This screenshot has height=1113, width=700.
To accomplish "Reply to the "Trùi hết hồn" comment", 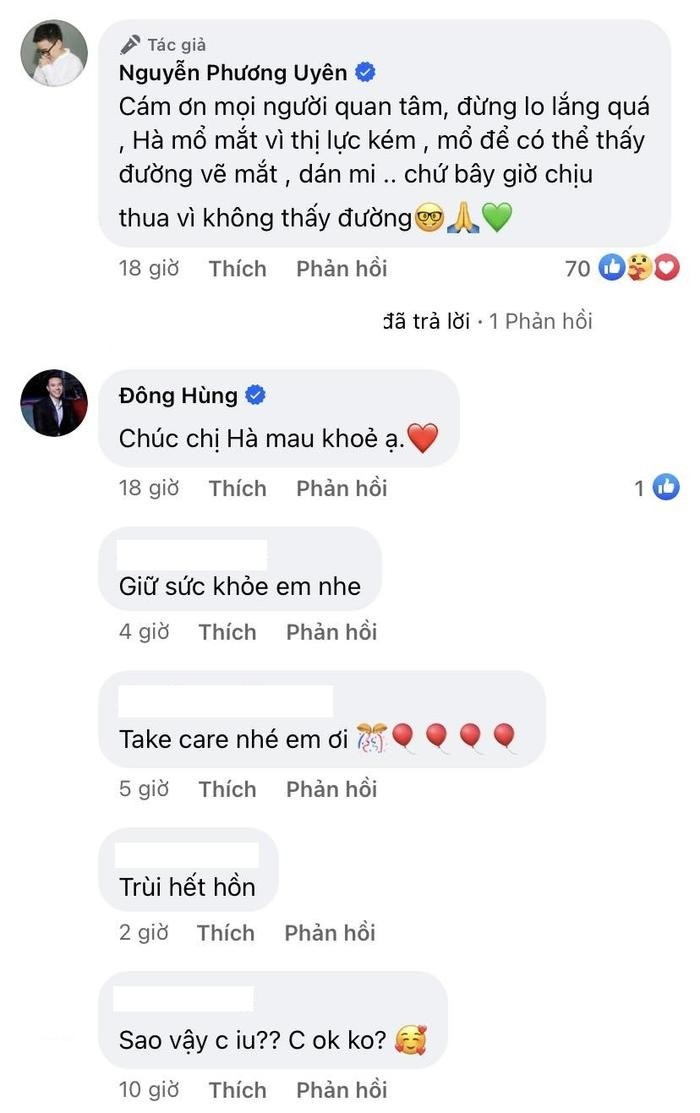I will pyautogui.click(x=329, y=933).
